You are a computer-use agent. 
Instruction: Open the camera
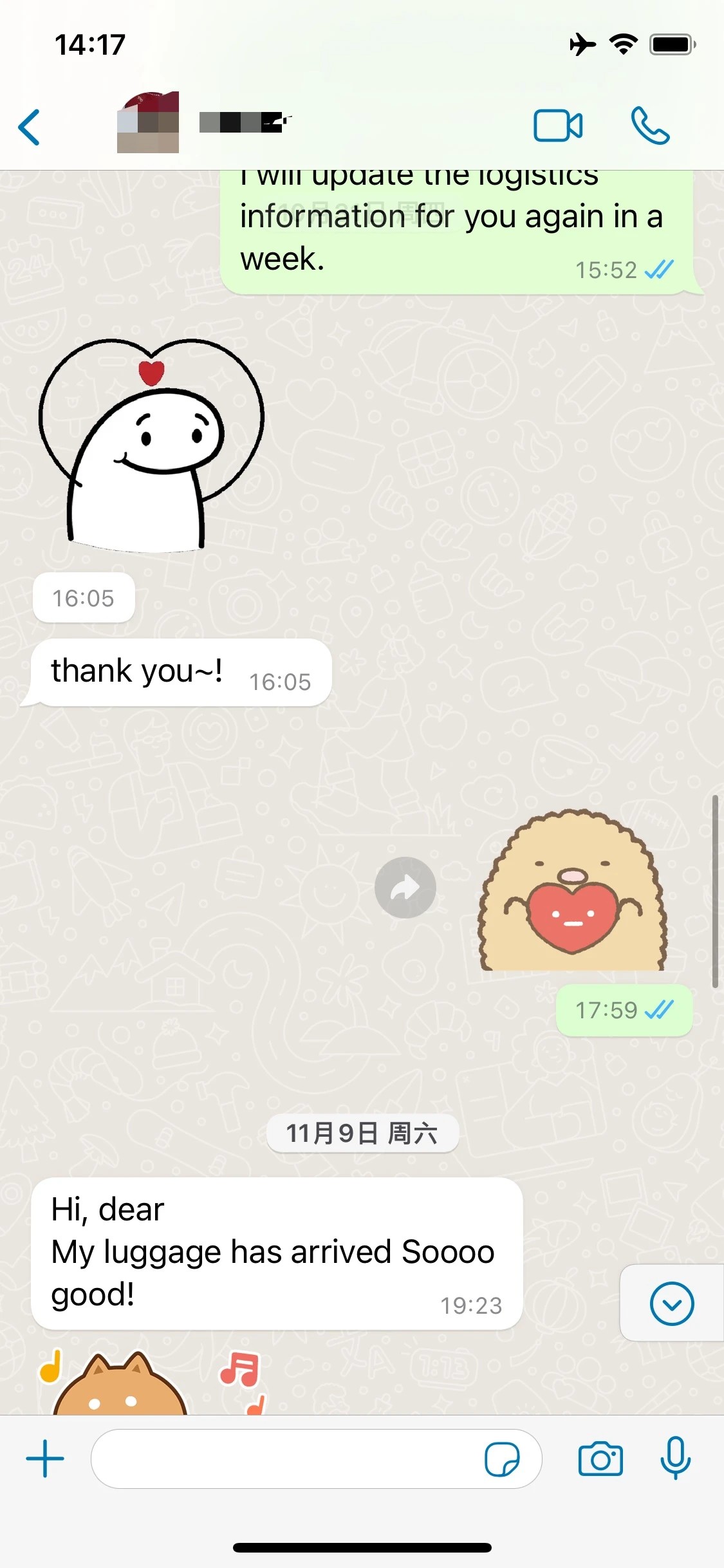click(x=600, y=1459)
